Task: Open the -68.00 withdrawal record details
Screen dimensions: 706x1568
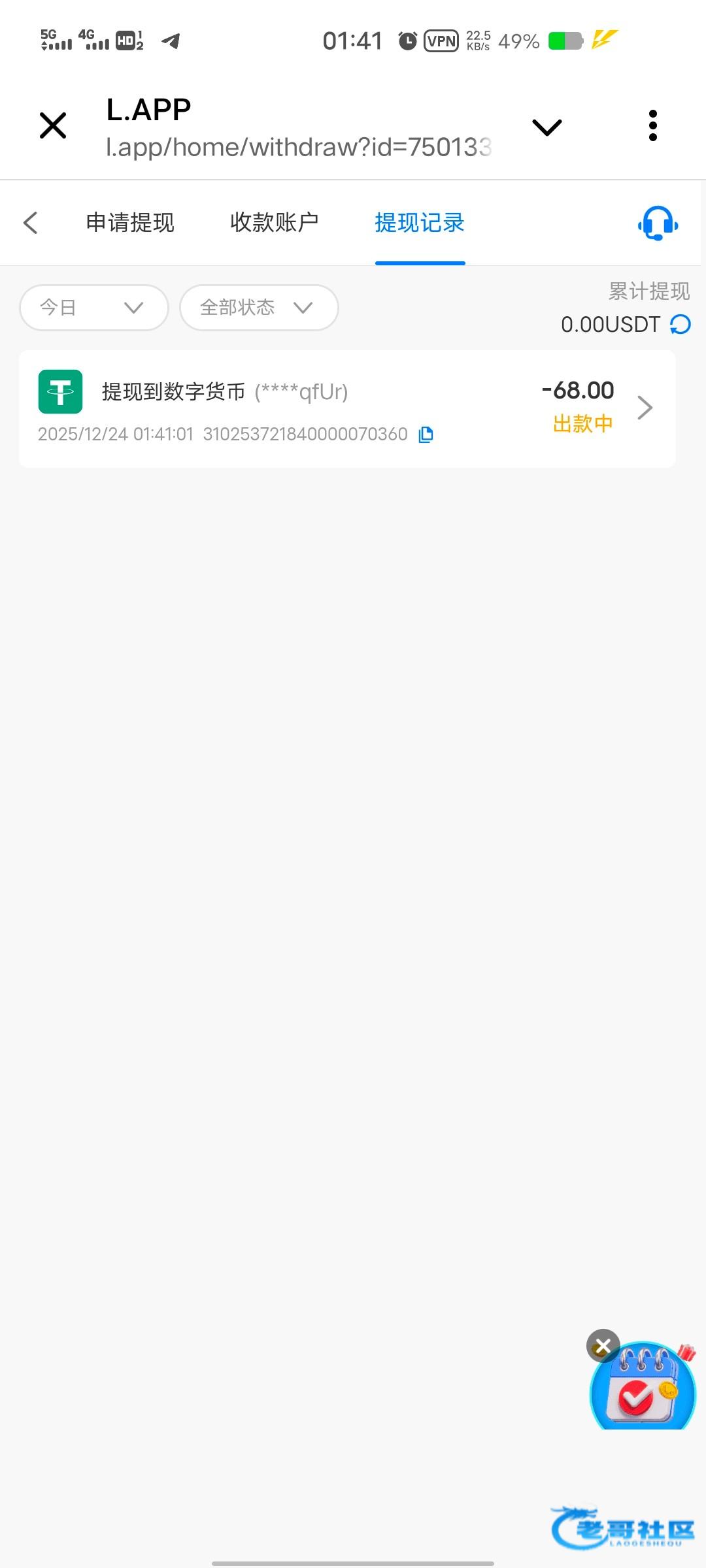Action: [x=645, y=408]
